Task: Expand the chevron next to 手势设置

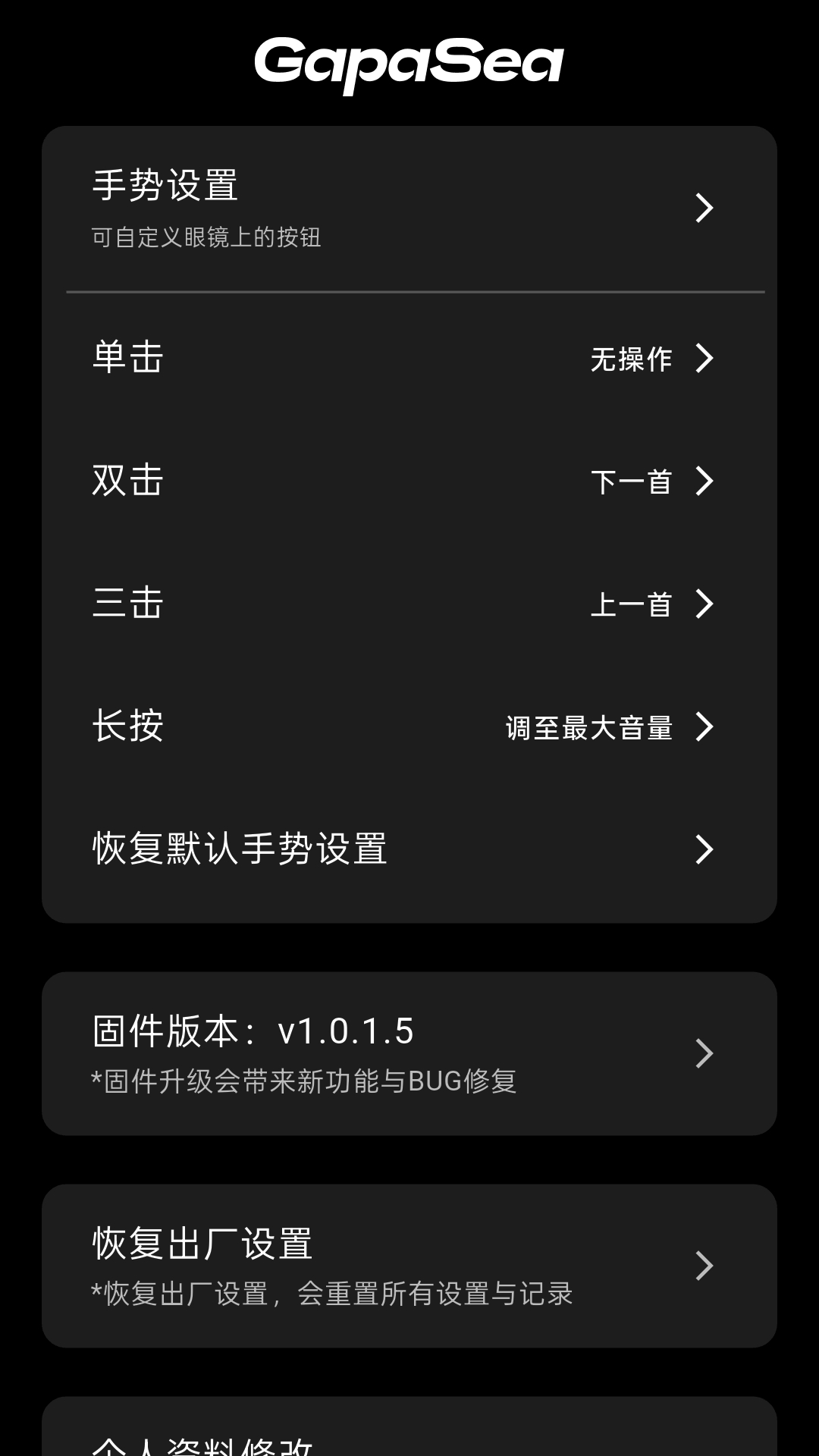Action: [705, 207]
